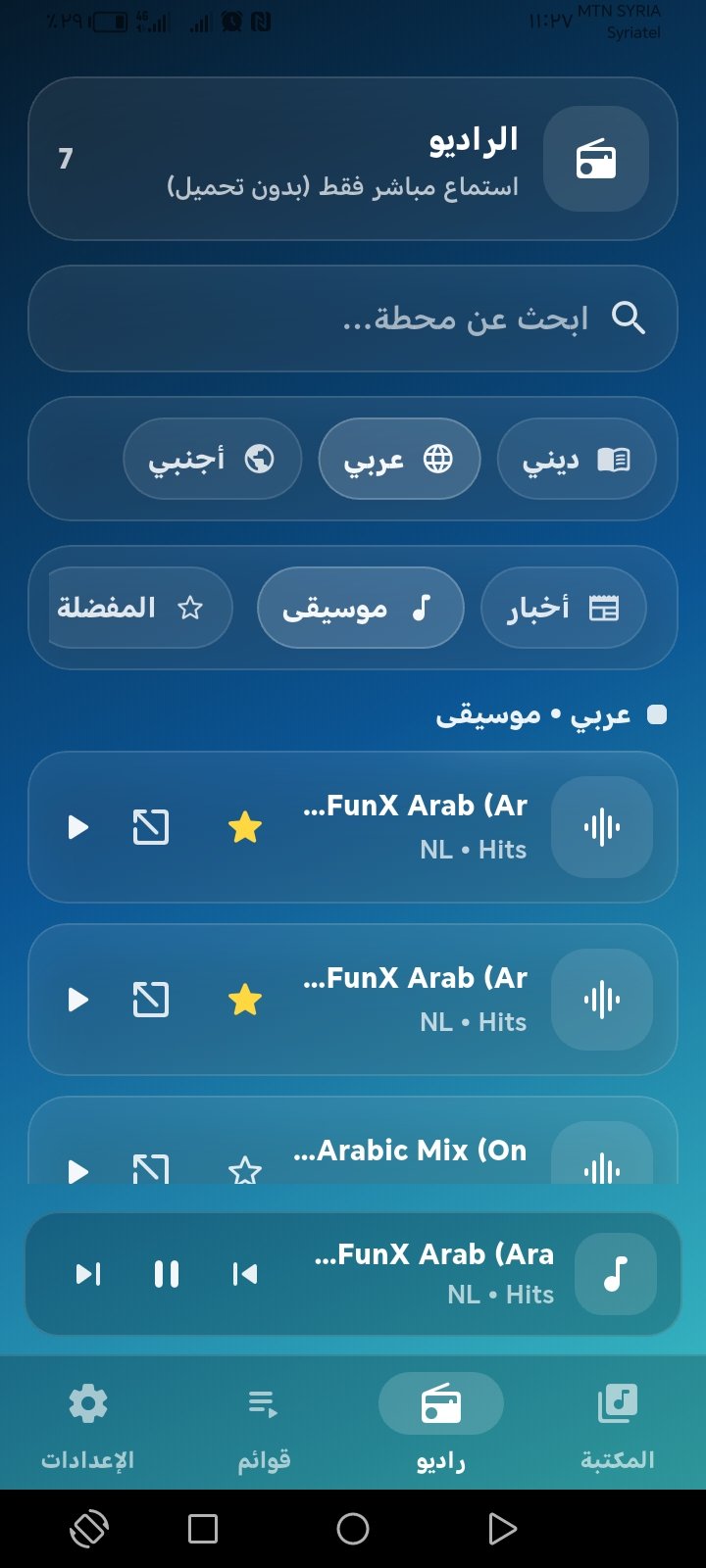Select the أخبار category chip
Image resolution: width=706 pixels, height=1568 pixels.
coord(563,608)
